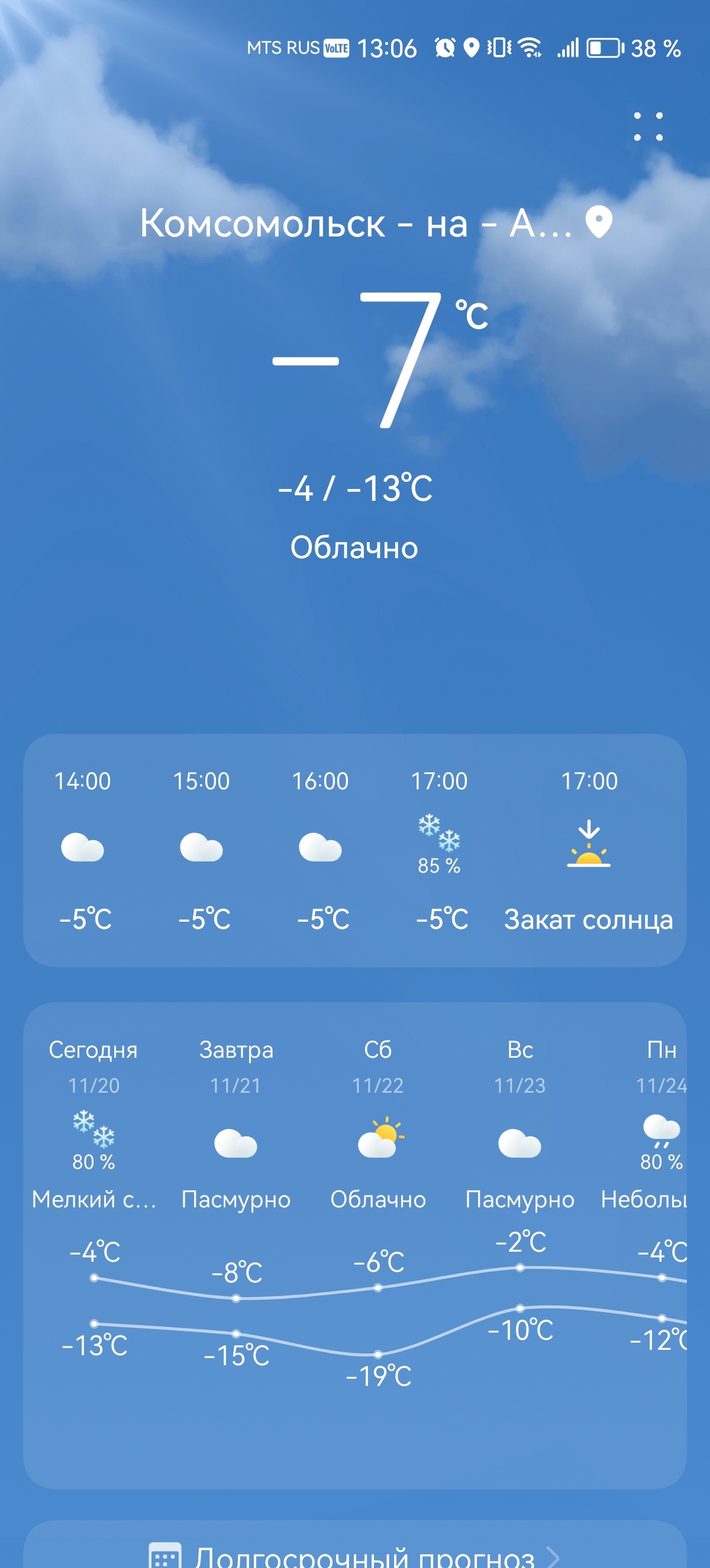Open the Завтра 11/21 daily forecast
This screenshot has height=1568, width=710.
tap(235, 1132)
